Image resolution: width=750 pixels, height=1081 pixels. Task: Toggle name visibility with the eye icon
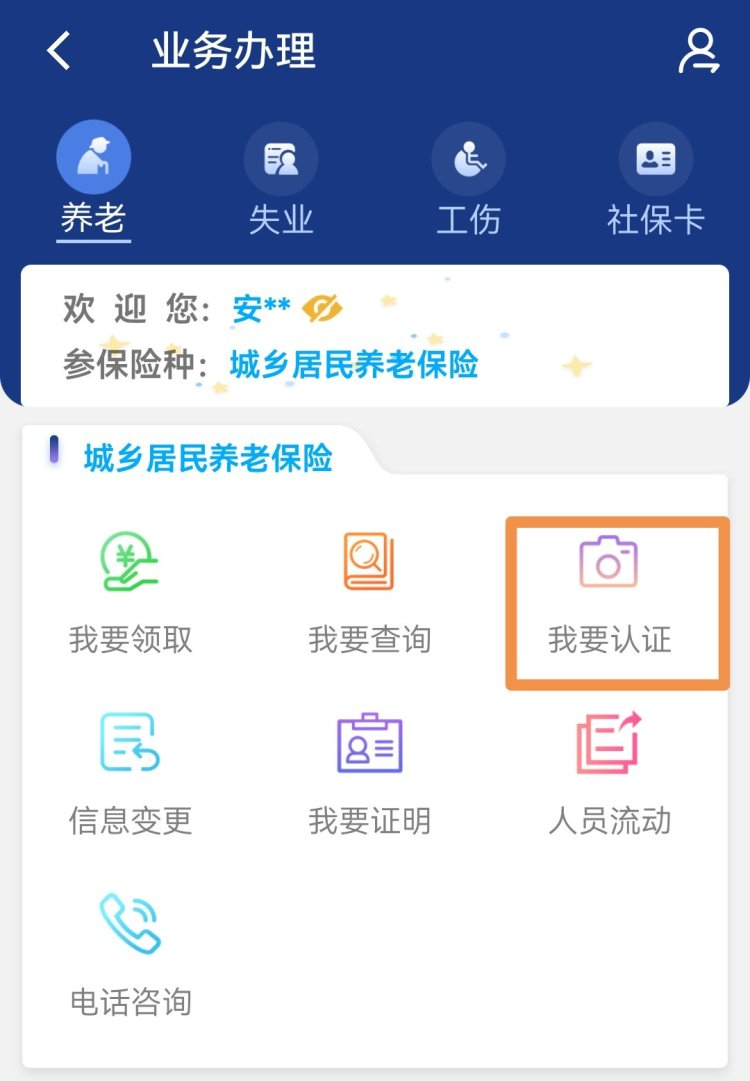[x=322, y=309]
